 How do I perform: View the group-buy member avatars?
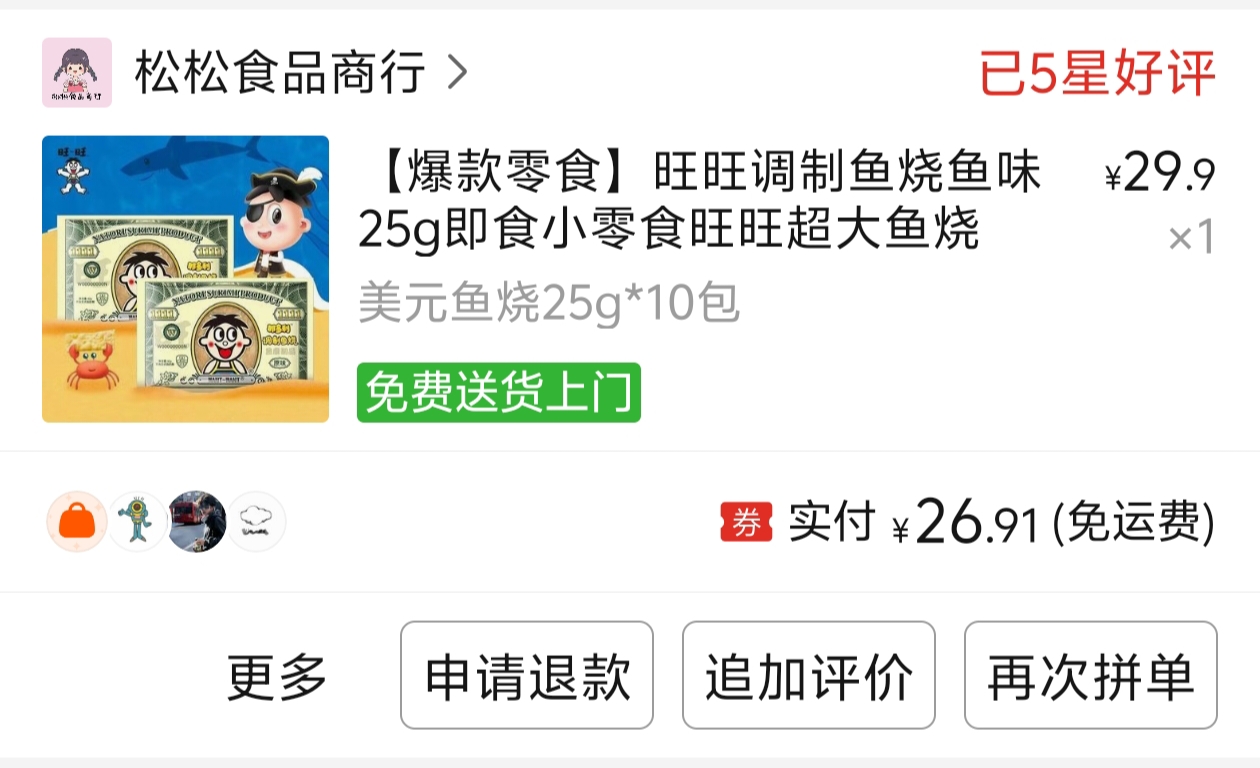coord(166,522)
